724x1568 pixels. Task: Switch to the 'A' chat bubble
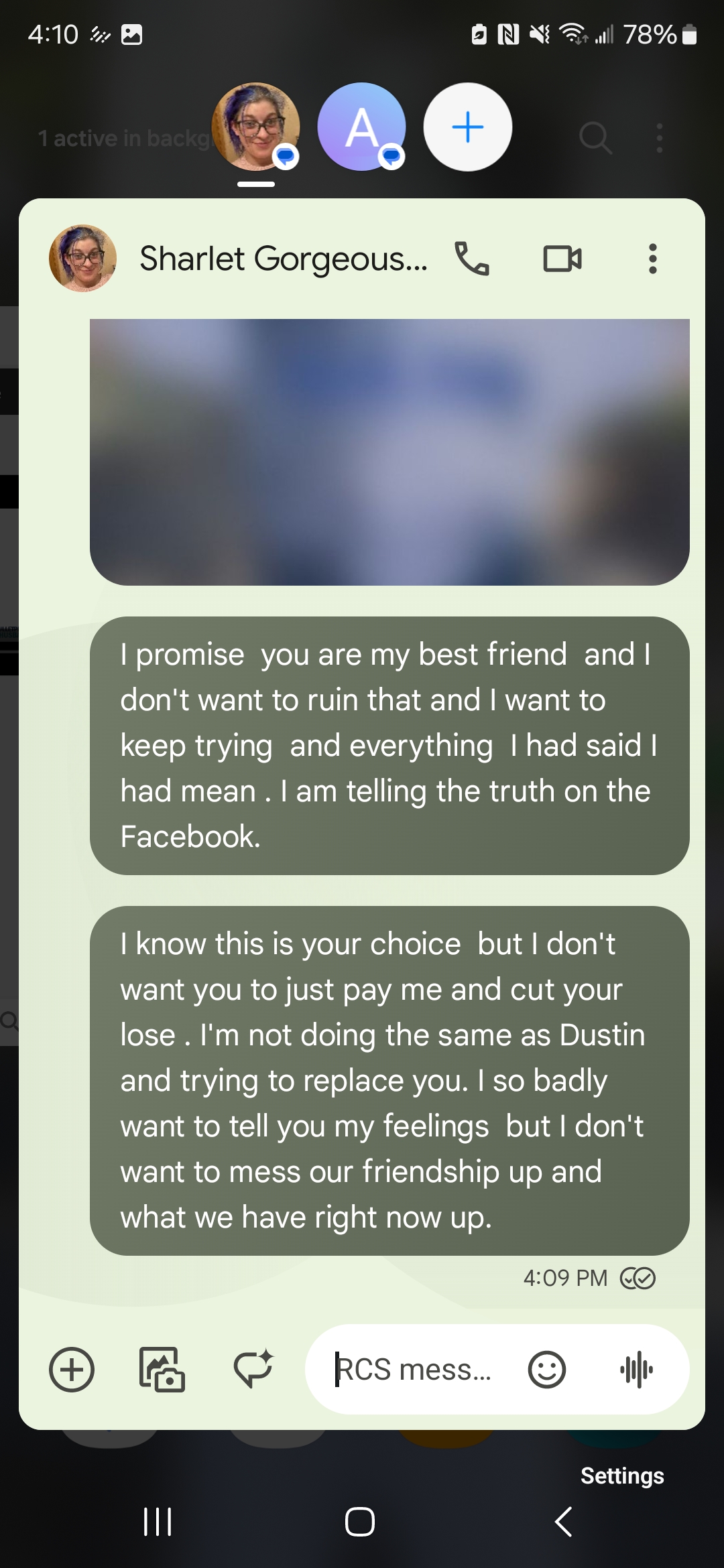click(x=361, y=127)
